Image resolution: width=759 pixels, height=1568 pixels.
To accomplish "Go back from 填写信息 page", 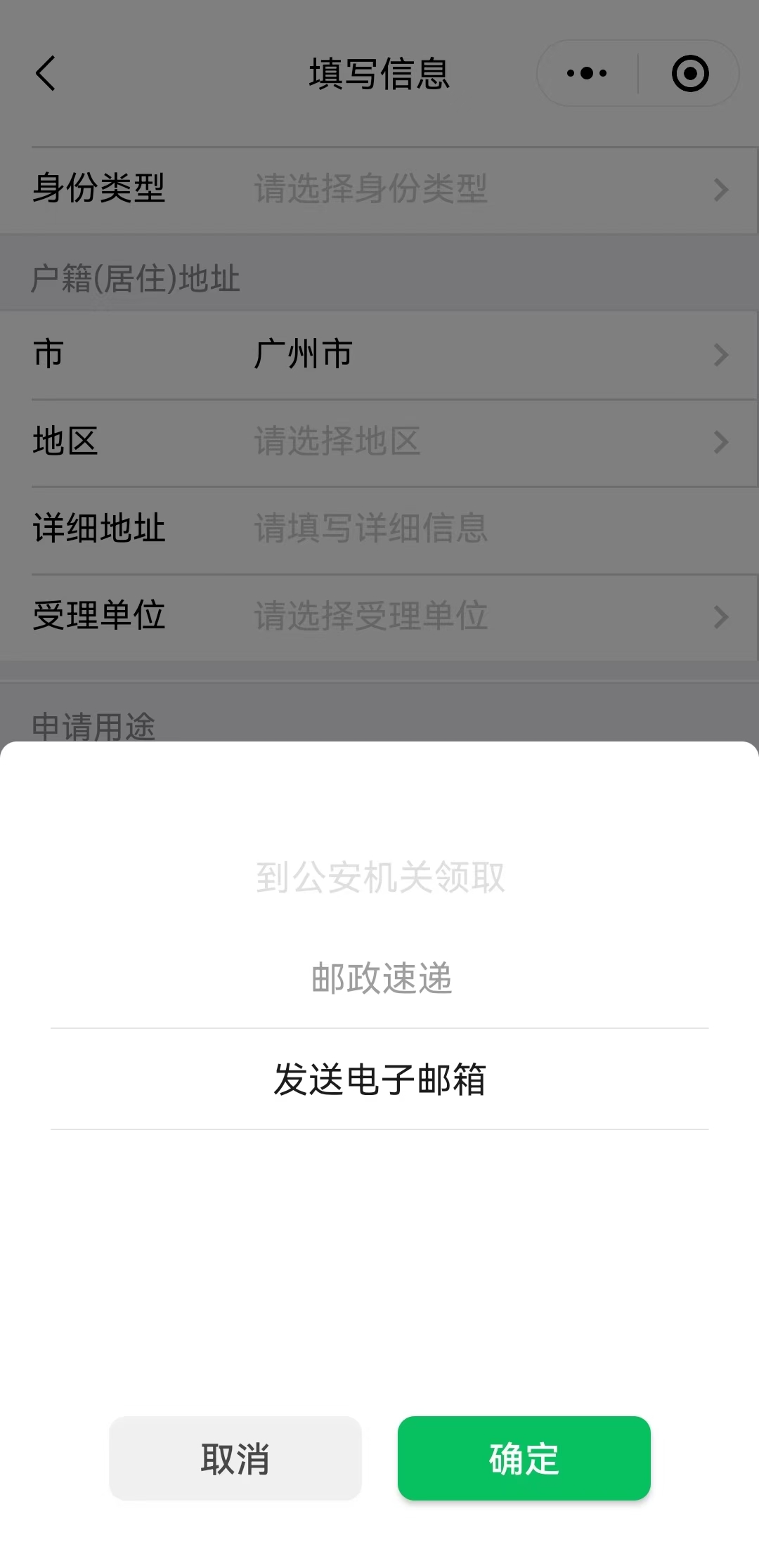I will click(46, 74).
